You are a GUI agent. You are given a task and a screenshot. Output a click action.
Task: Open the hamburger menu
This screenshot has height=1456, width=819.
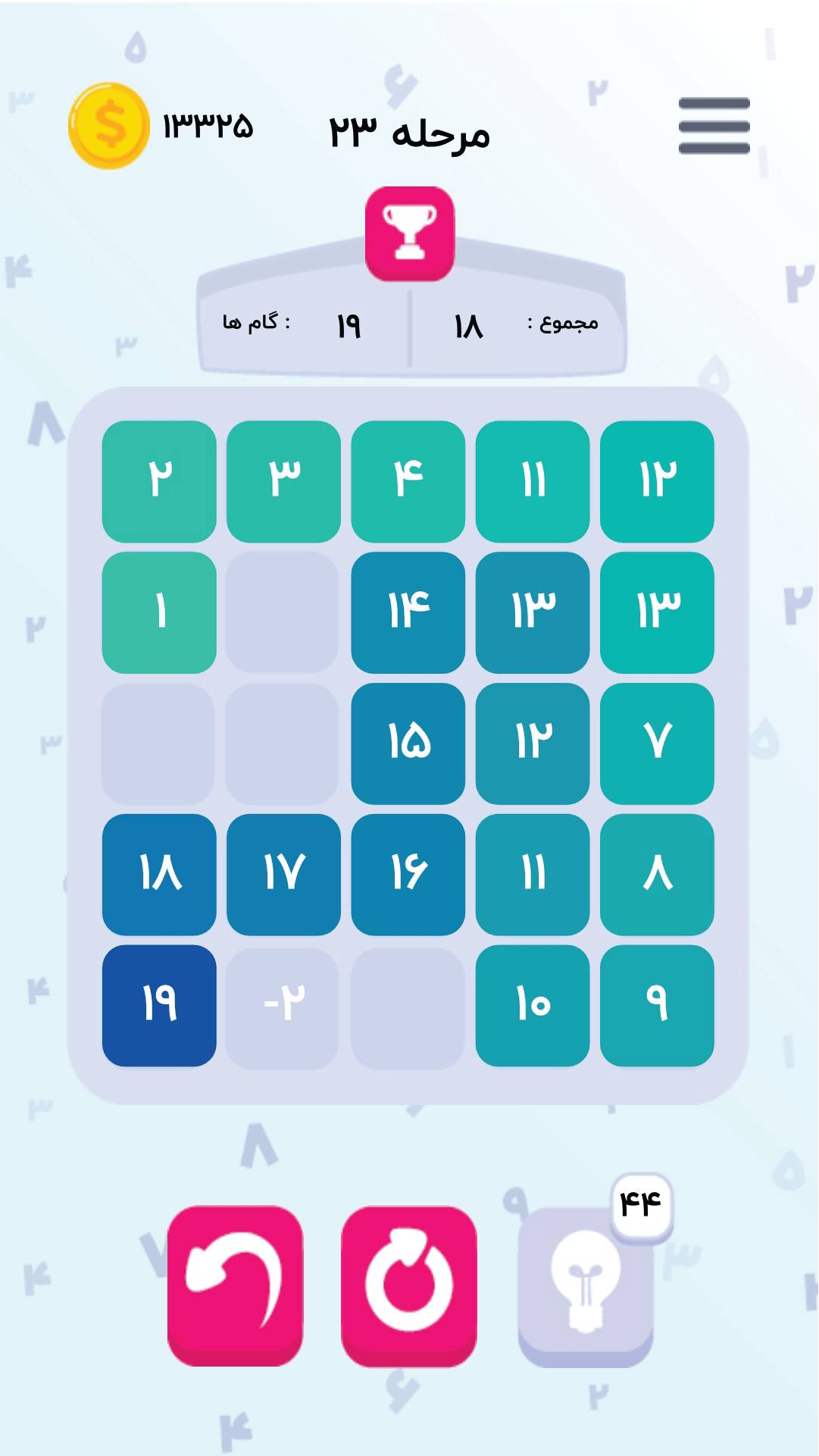(x=714, y=126)
